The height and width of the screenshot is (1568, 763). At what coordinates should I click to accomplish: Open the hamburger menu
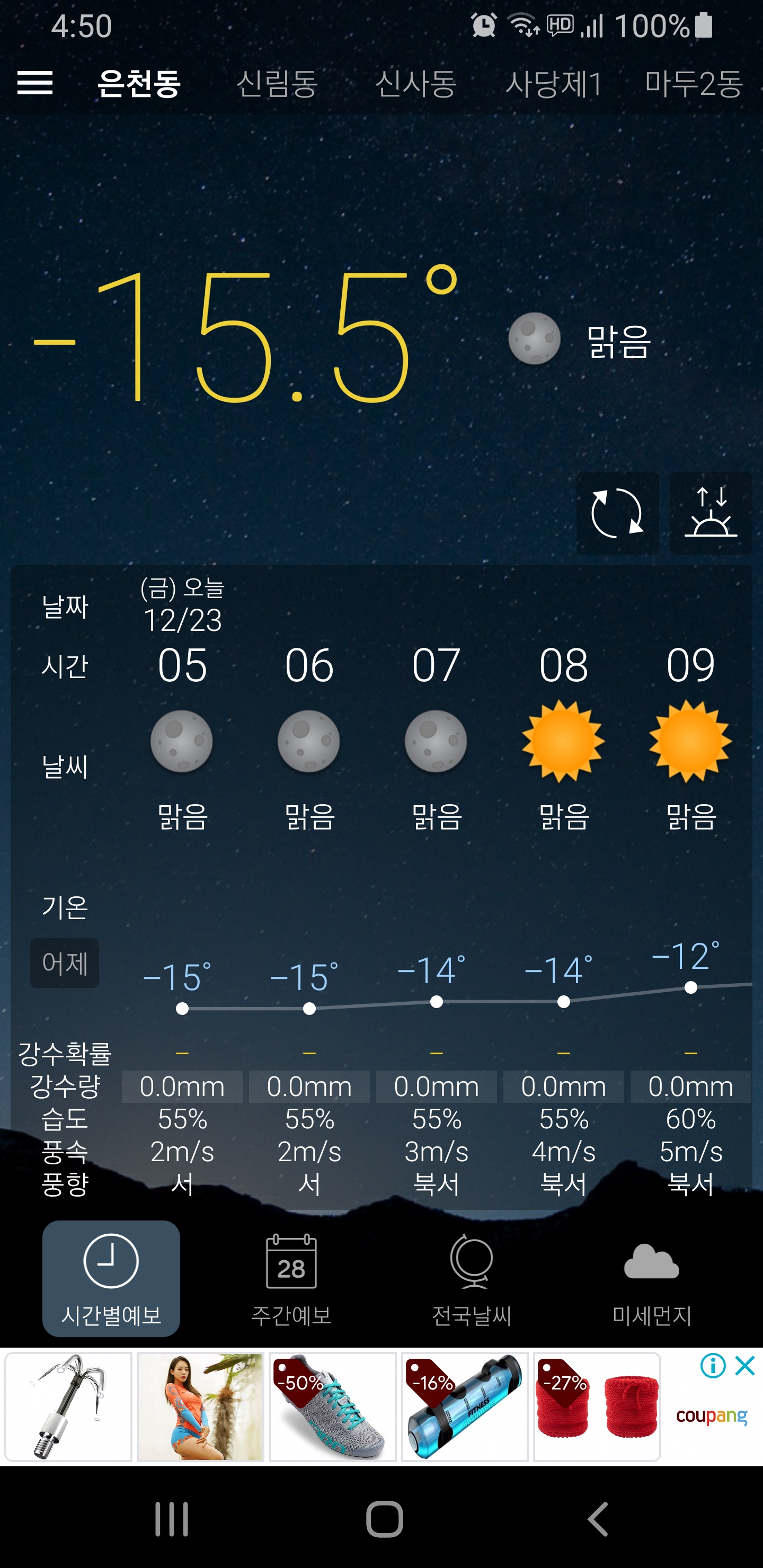35,83
